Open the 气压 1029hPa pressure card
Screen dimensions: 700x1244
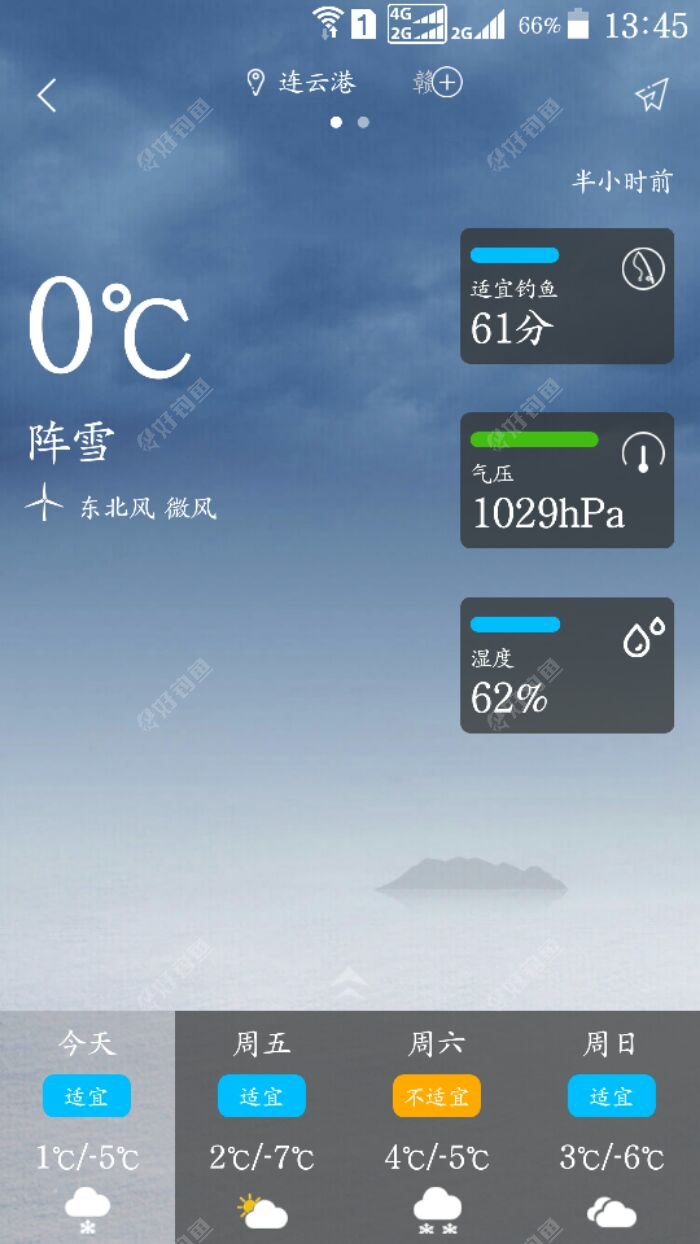point(566,480)
